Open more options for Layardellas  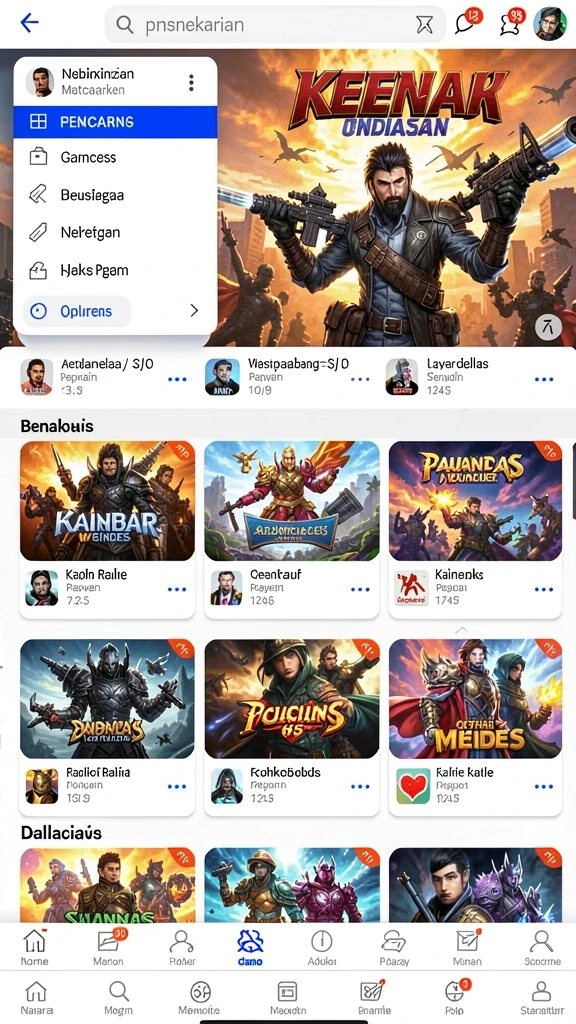point(544,379)
